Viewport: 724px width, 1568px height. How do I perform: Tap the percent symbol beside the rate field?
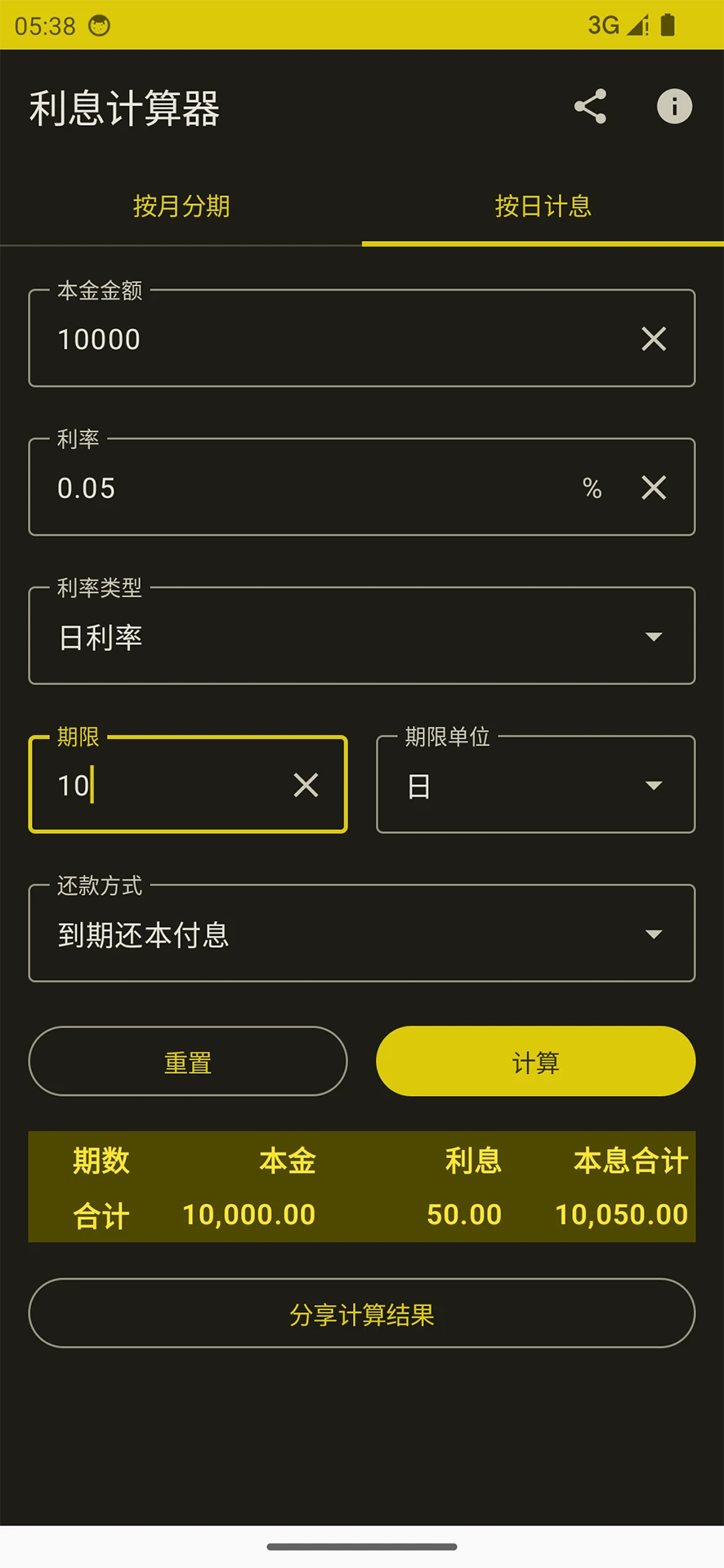pos(592,488)
